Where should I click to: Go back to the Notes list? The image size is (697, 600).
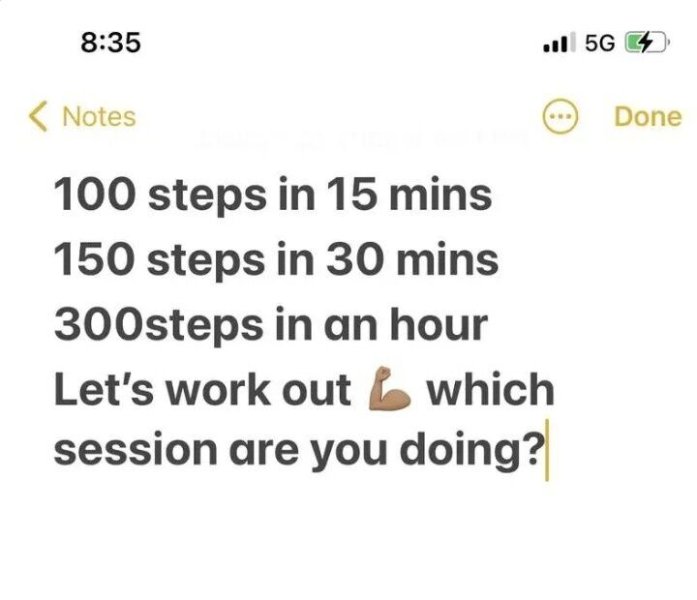82,116
